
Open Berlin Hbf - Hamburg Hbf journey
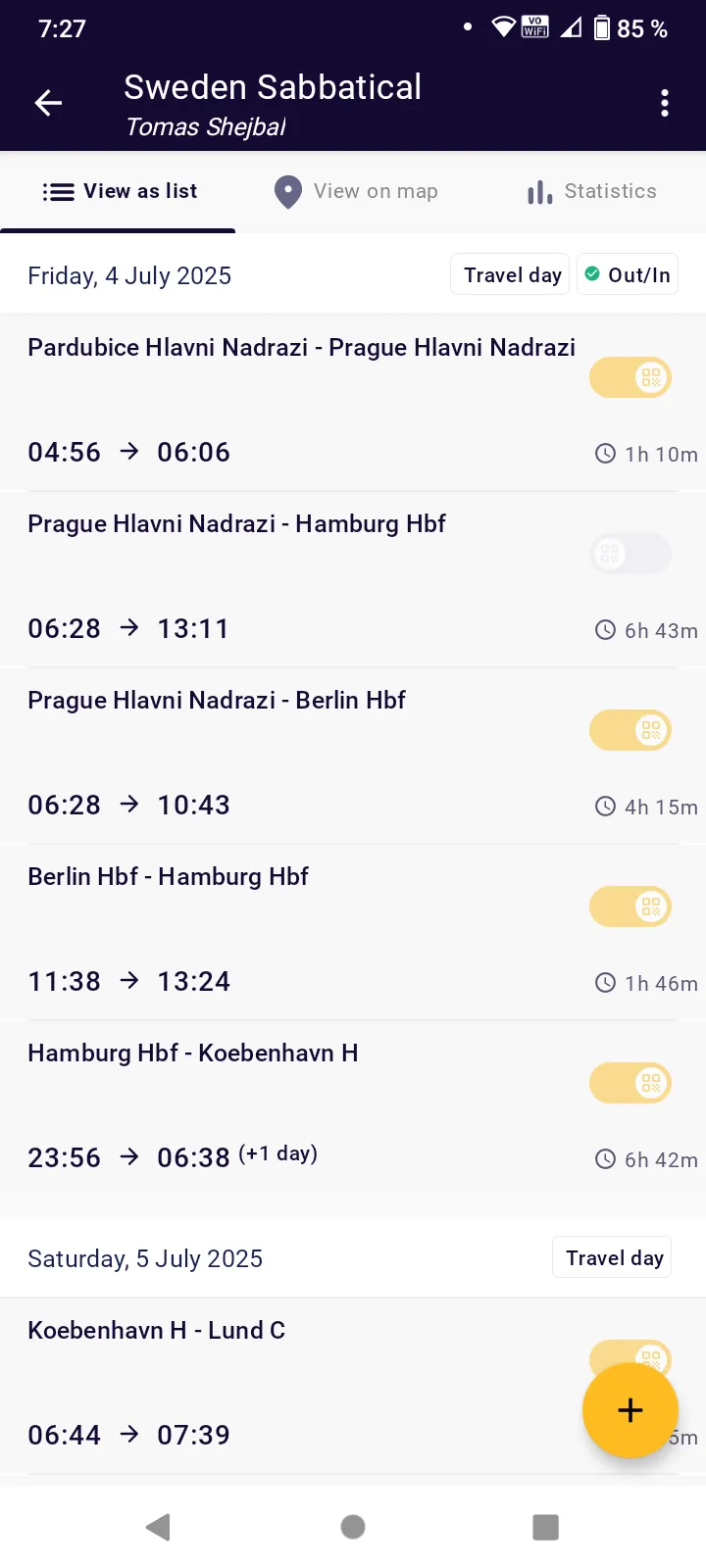point(294,931)
